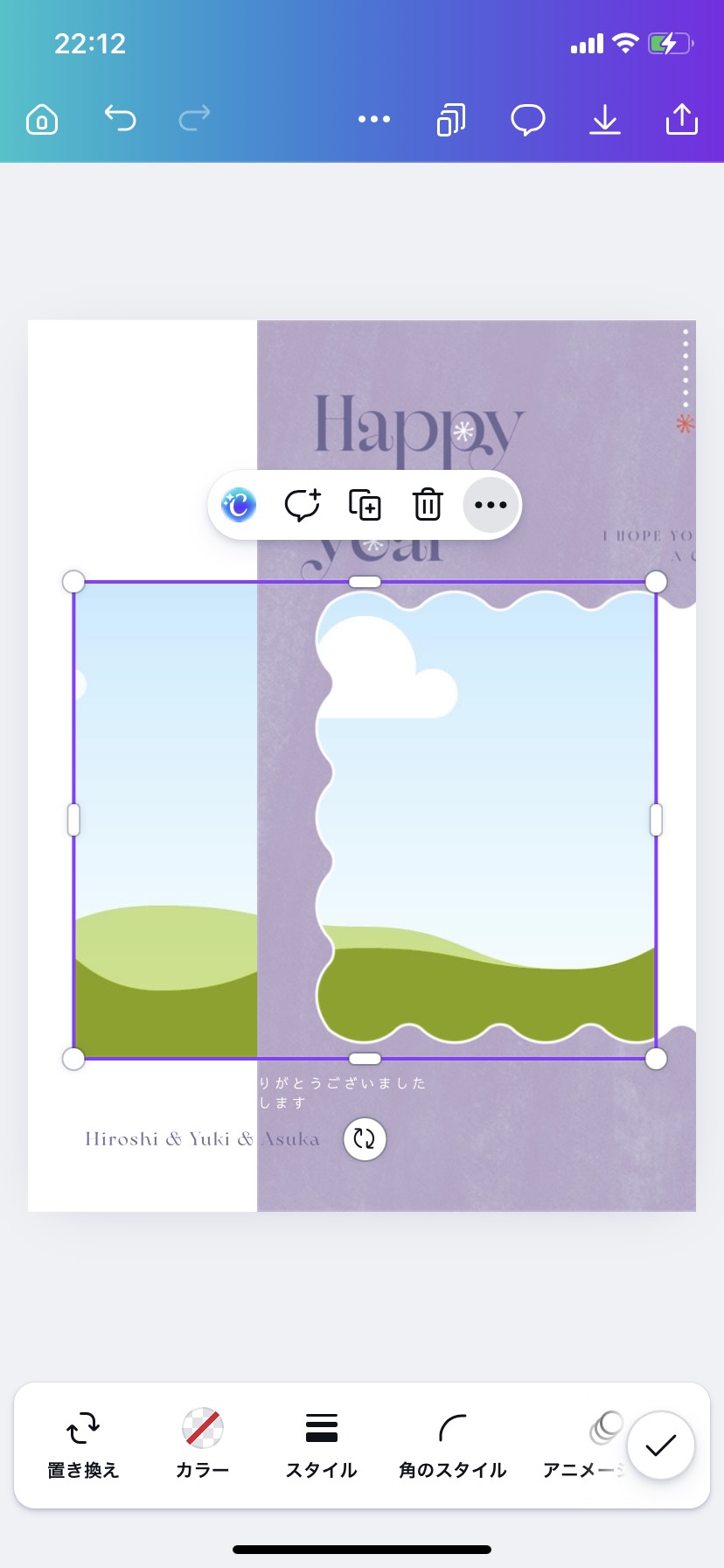Undo the last edit
Screen dimensions: 724x1568
(120, 118)
